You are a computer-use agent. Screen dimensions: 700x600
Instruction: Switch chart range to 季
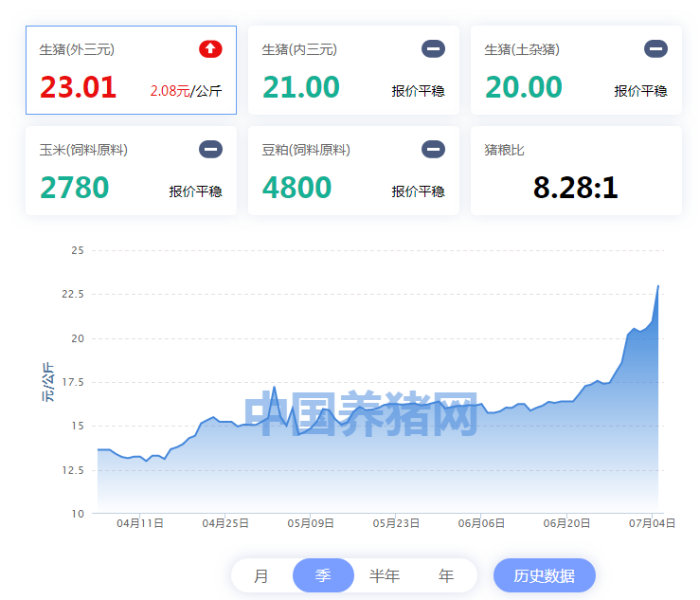(x=323, y=576)
